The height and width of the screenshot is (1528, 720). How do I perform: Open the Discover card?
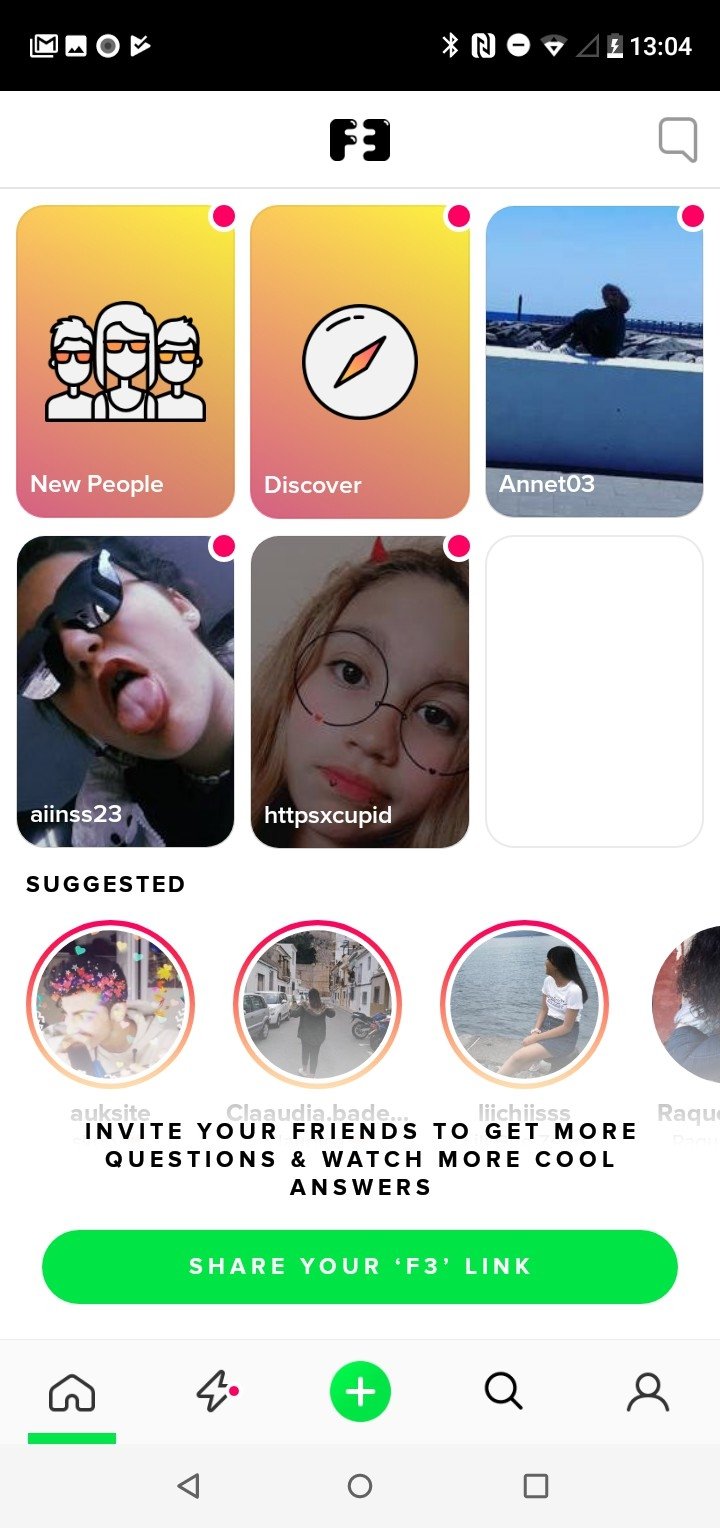click(360, 362)
